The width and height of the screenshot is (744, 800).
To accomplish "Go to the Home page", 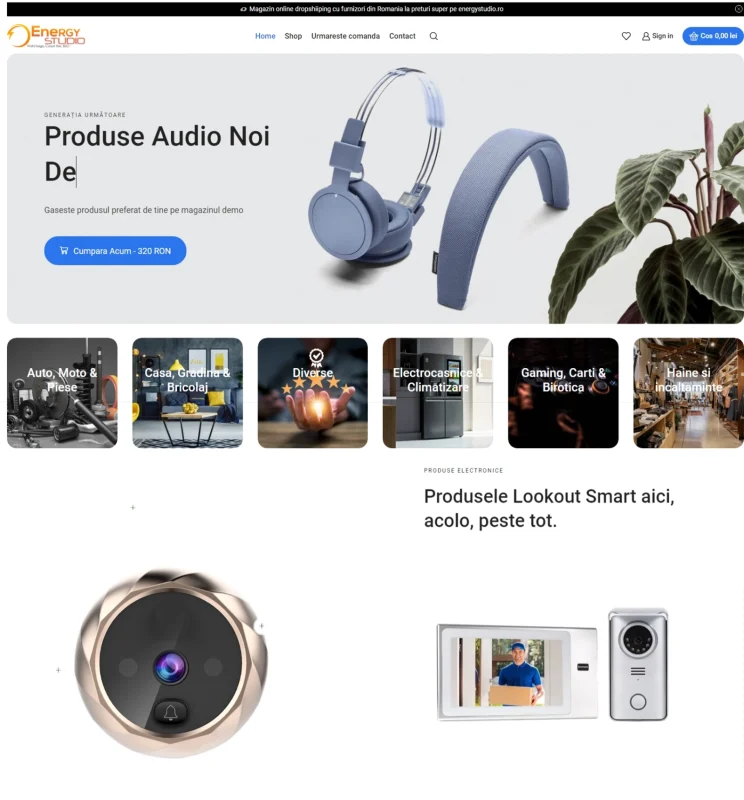I will point(265,36).
